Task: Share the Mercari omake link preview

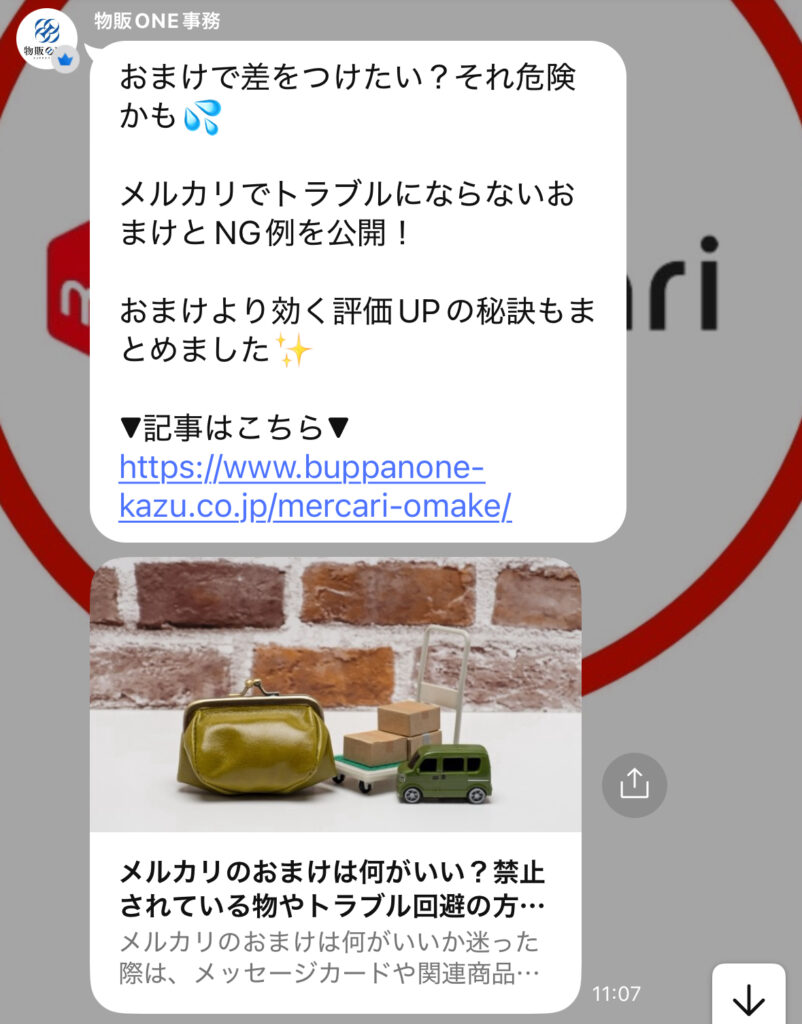Action: (x=634, y=784)
